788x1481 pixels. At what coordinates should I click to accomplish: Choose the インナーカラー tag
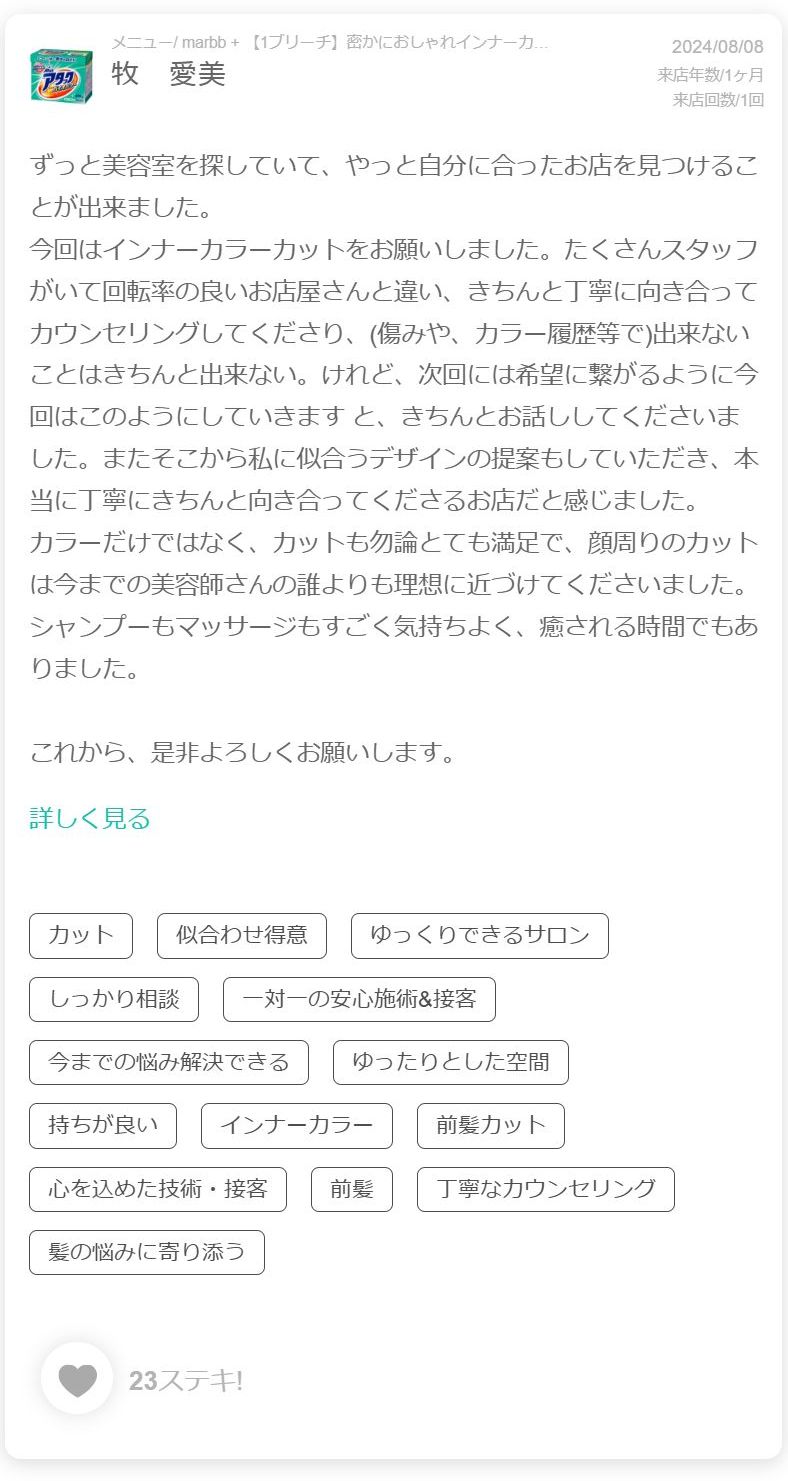click(x=297, y=1126)
